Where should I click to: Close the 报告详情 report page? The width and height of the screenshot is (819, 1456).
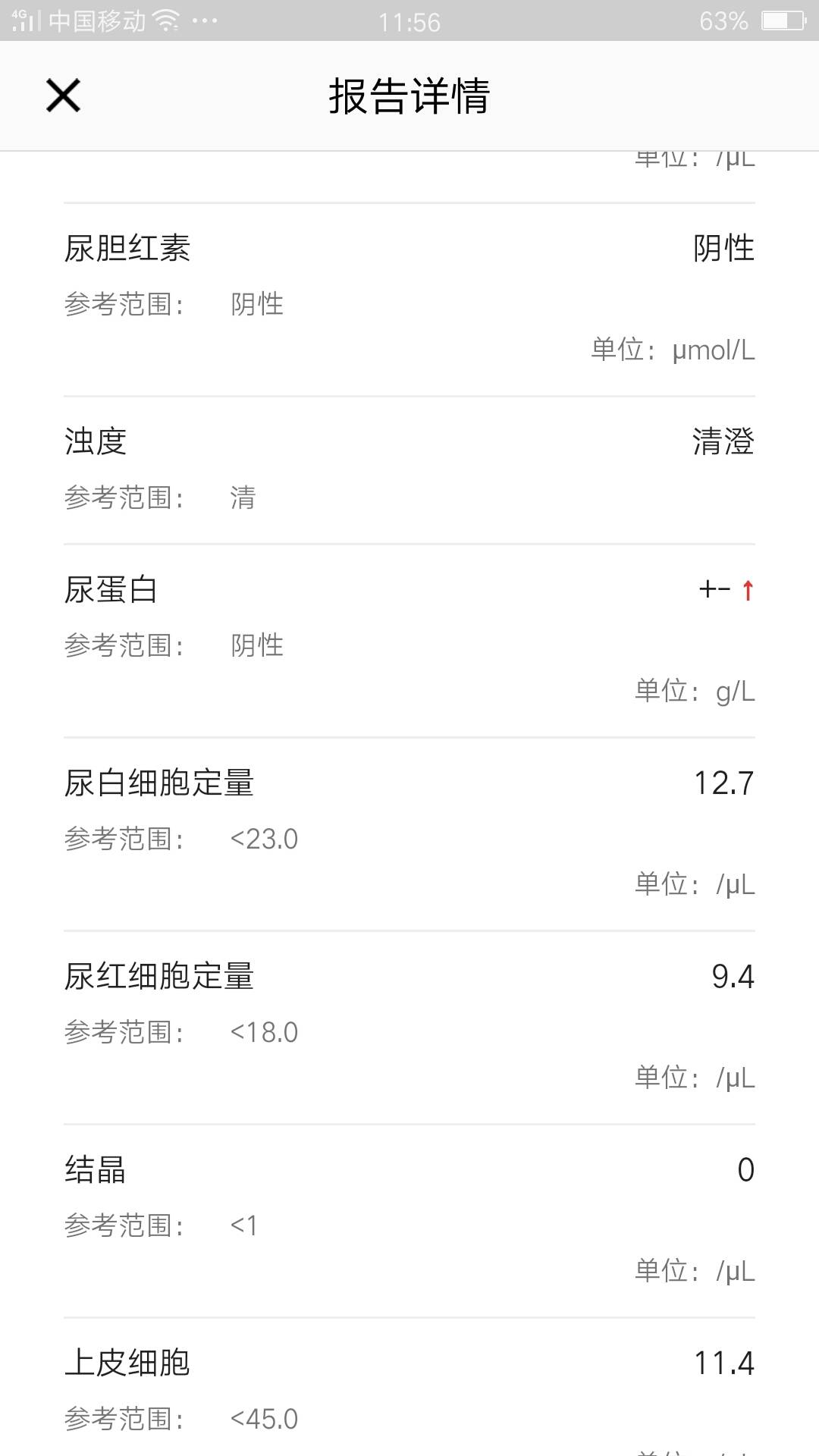[63, 96]
